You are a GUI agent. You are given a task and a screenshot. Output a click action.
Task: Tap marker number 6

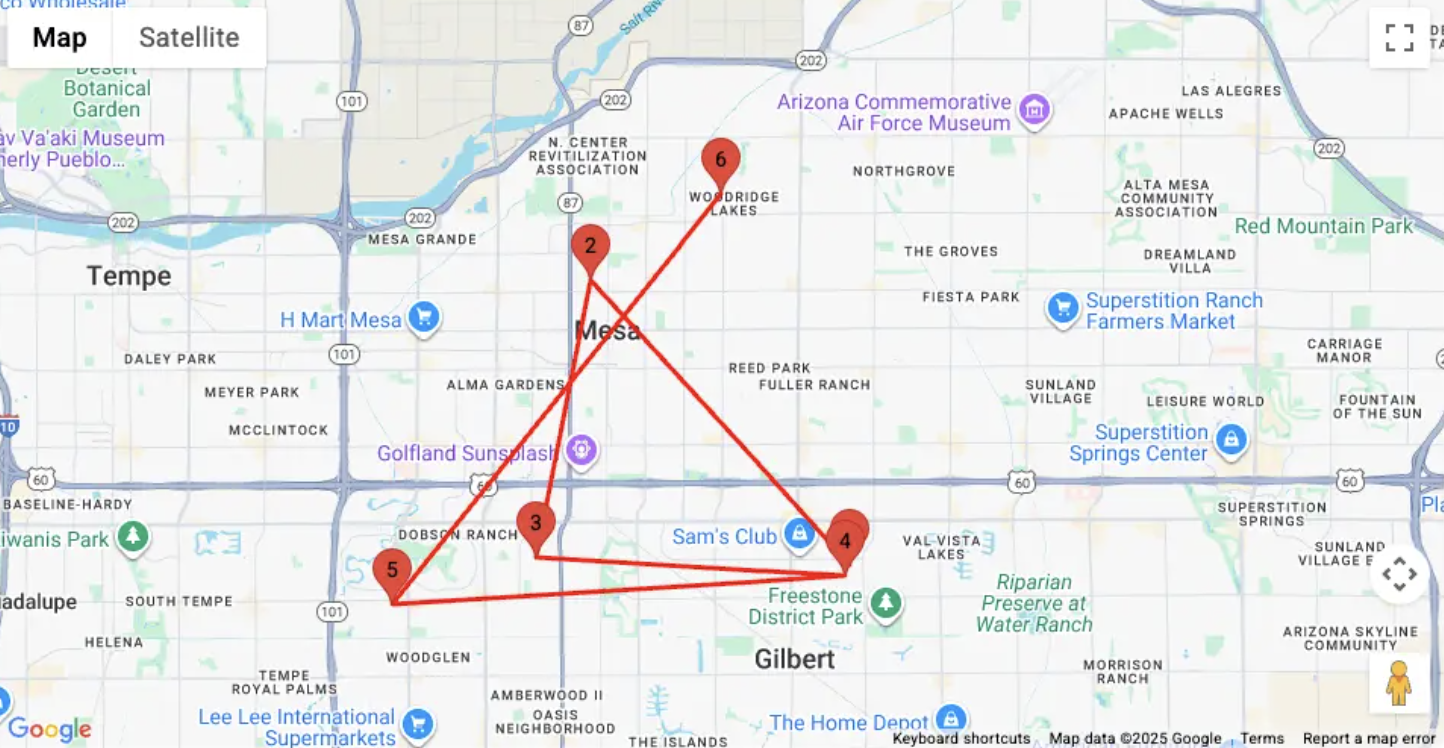(x=720, y=160)
